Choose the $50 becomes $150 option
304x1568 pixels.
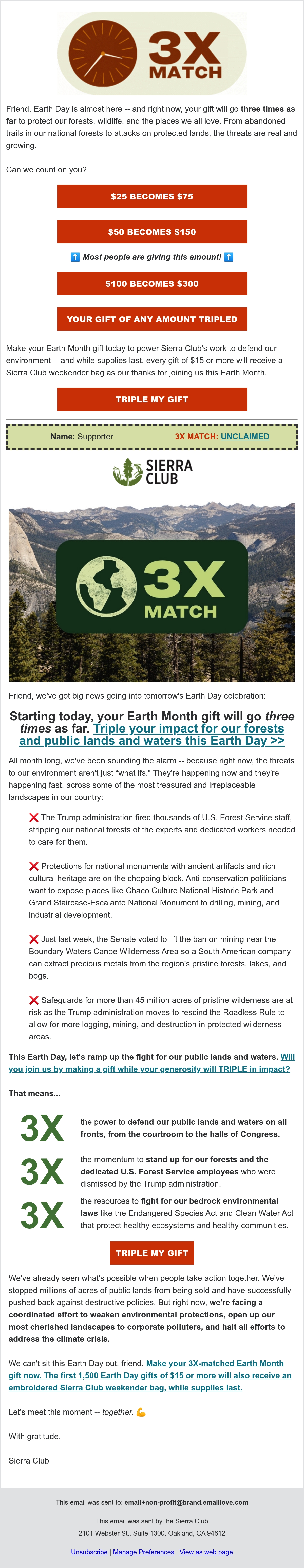coord(152,232)
